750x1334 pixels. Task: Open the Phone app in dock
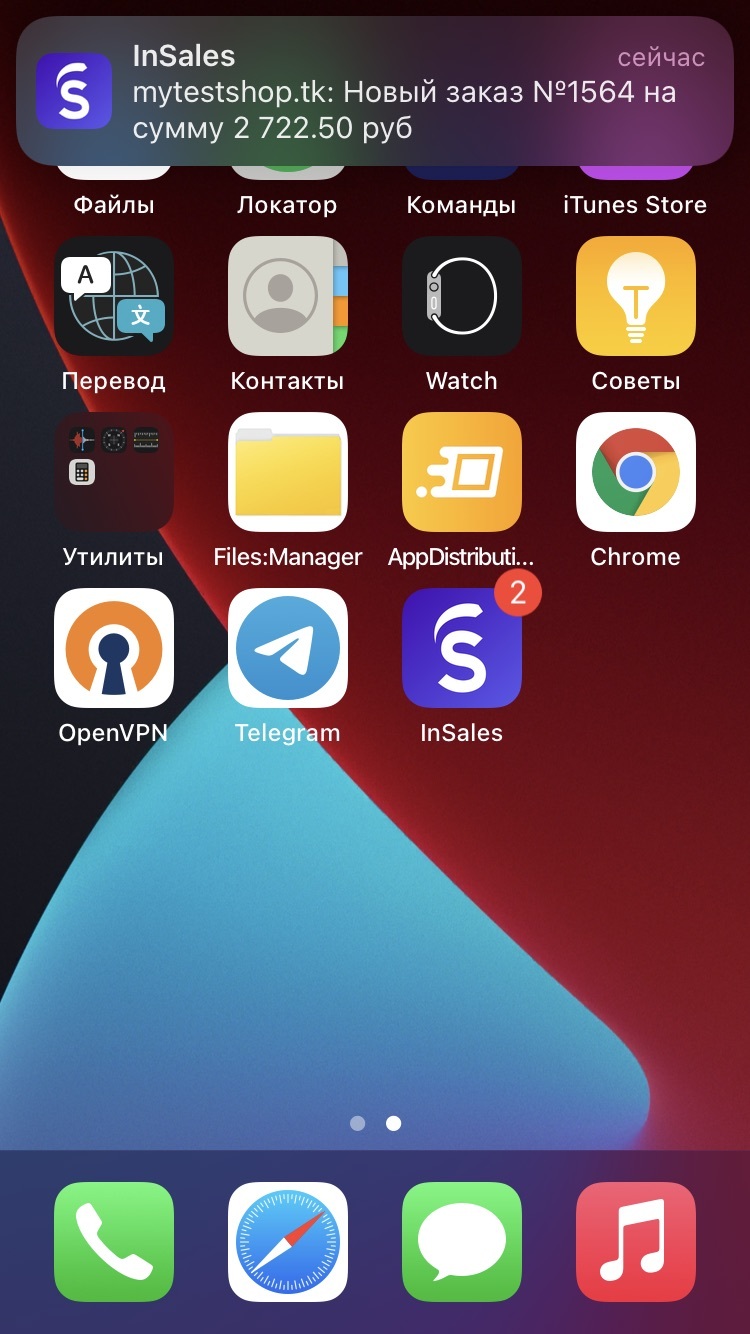[114, 1242]
